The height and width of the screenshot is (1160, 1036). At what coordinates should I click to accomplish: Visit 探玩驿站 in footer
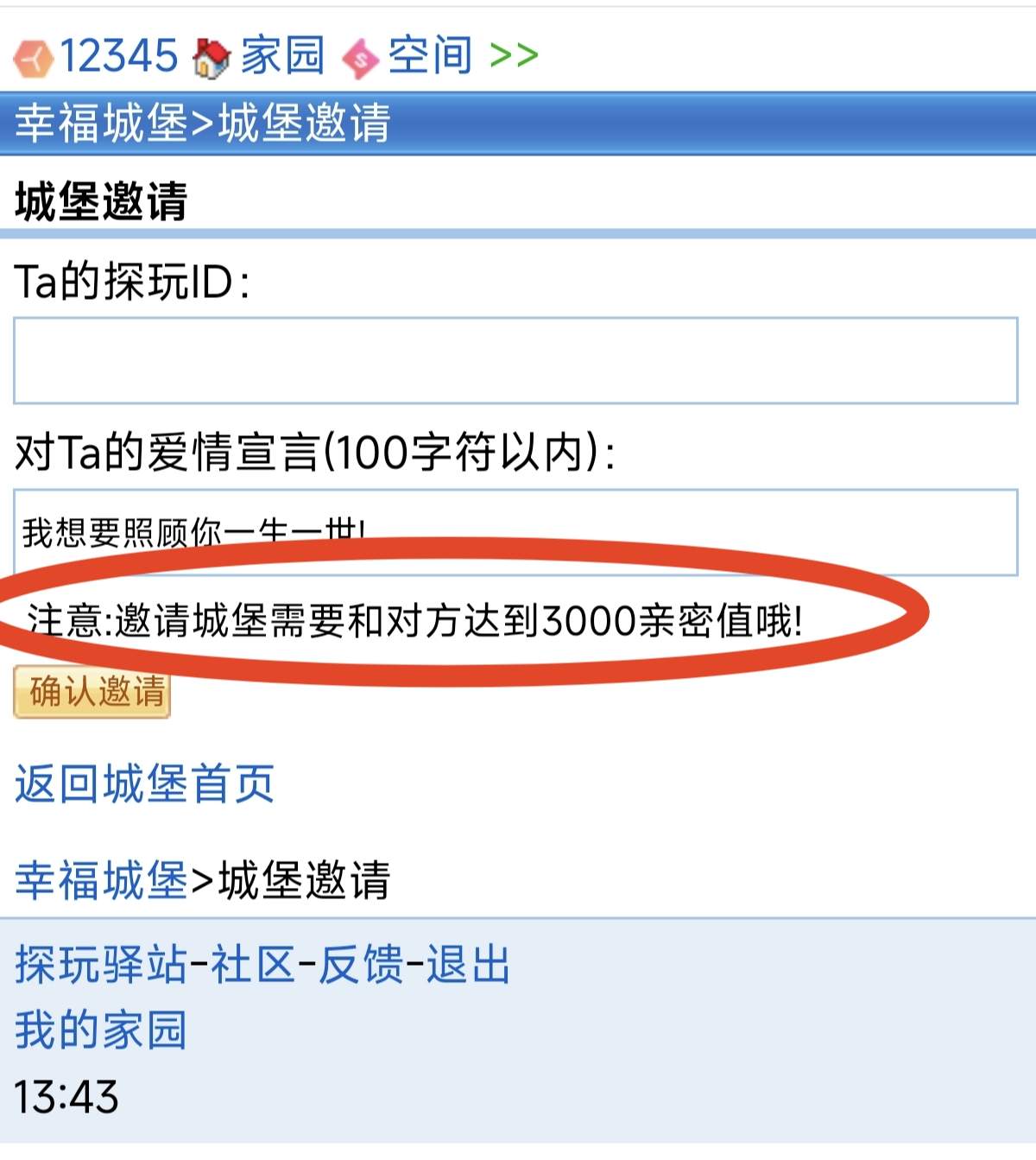click(x=101, y=965)
